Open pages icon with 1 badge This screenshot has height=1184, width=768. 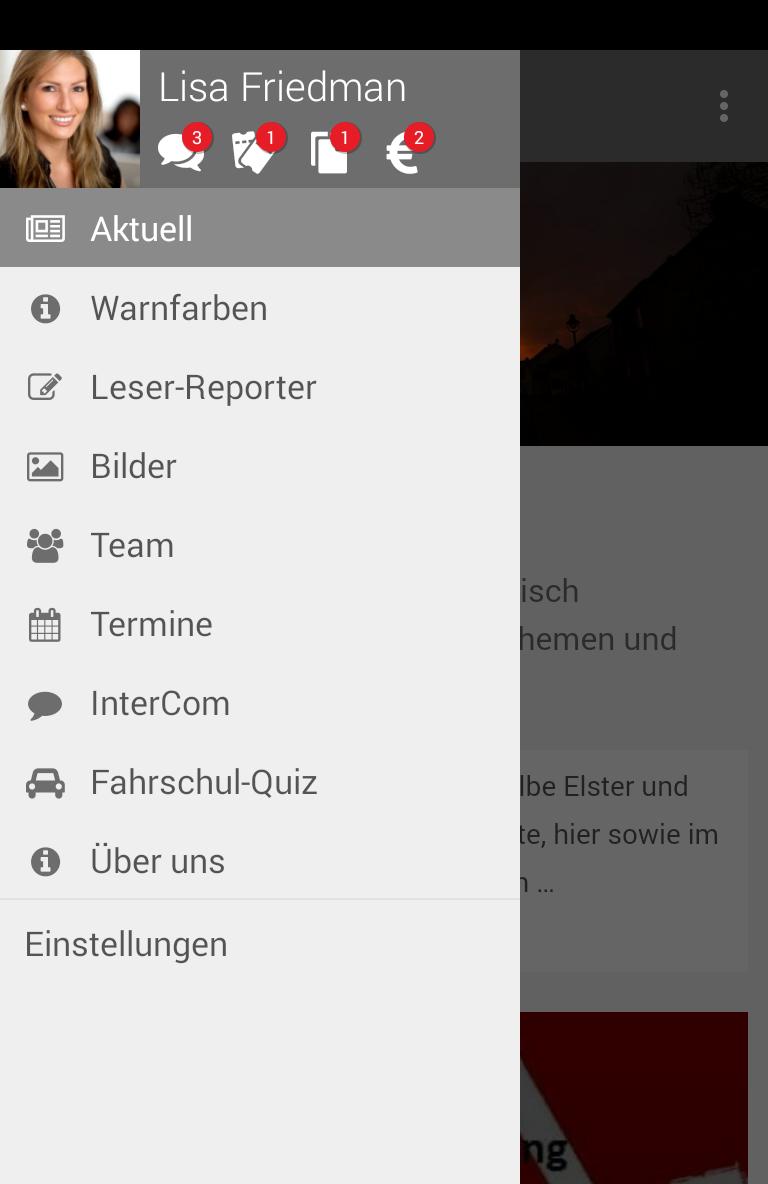pyautogui.click(x=330, y=150)
